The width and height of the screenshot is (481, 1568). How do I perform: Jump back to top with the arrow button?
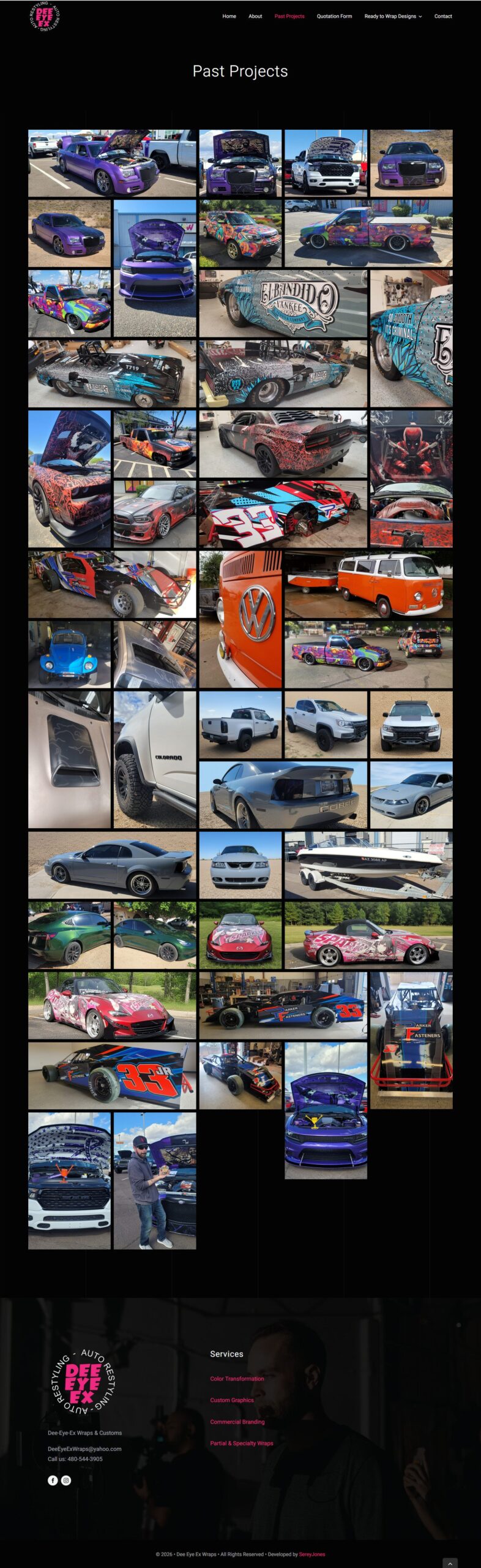tap(450, 1562)
